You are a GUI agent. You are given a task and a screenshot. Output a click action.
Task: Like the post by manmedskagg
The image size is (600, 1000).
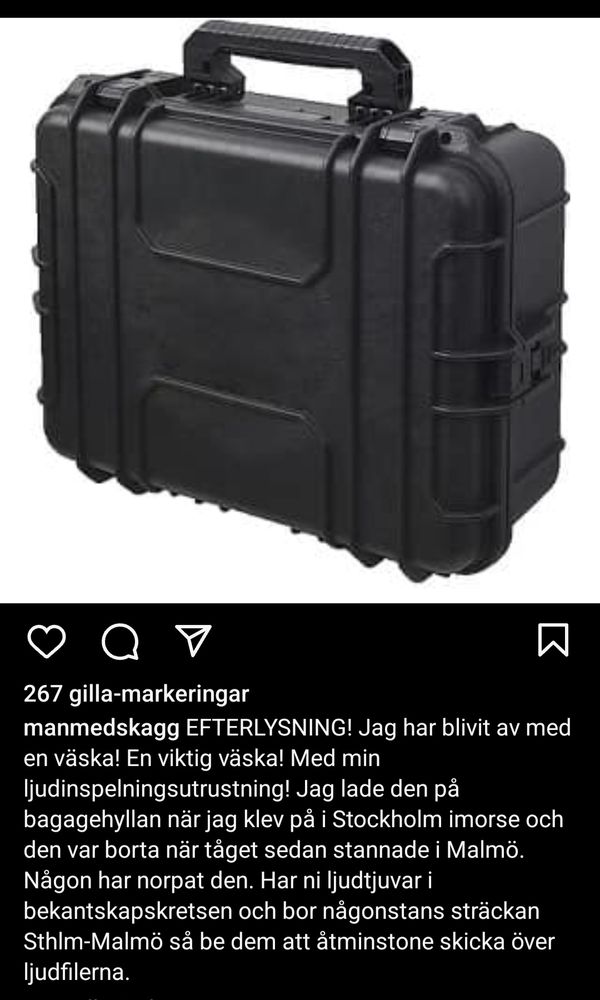46,640
